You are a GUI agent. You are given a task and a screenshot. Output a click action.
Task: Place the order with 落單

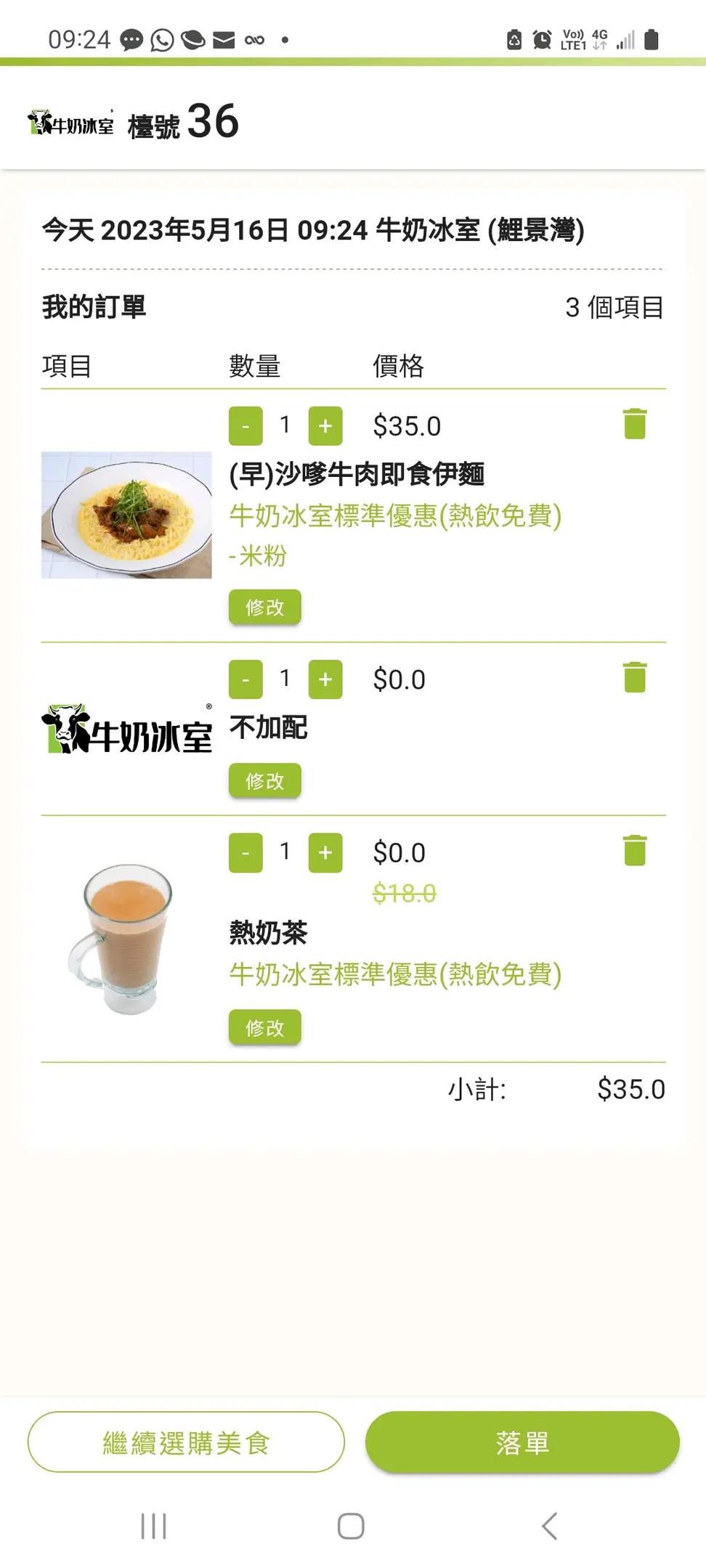(522, 1442)
